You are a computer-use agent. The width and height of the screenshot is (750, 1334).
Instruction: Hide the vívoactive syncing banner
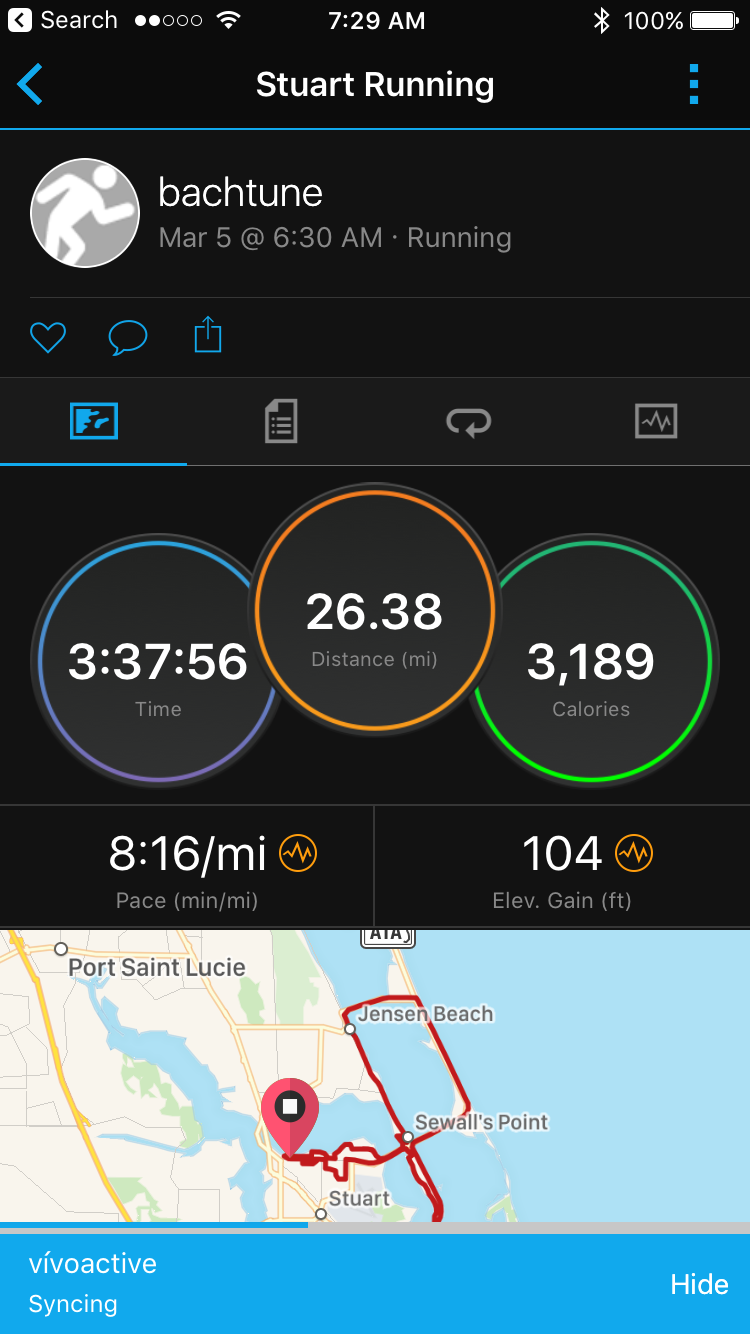(699, 1284)
